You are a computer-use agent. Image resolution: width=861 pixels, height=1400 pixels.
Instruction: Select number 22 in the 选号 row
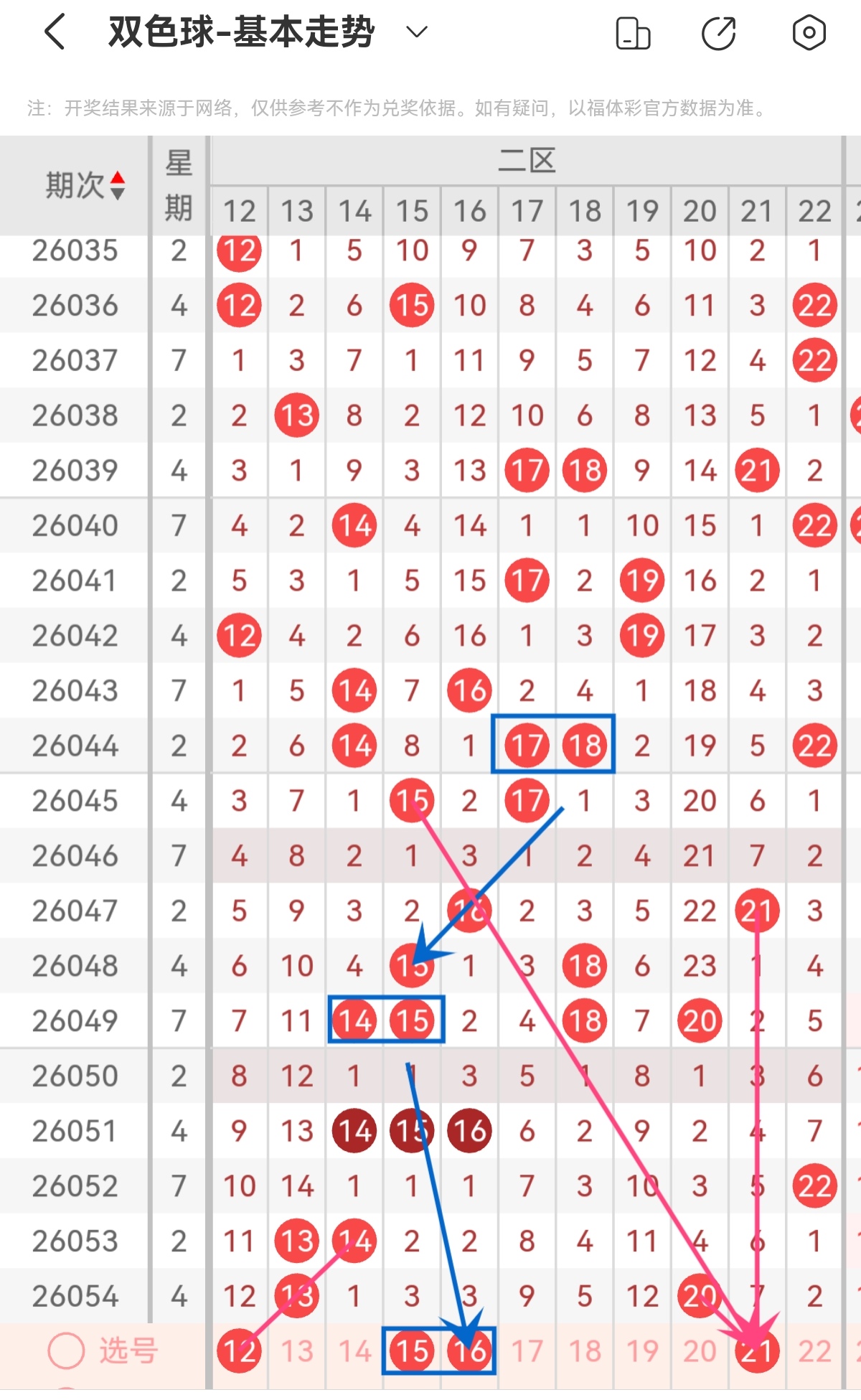coord(814,1352)
